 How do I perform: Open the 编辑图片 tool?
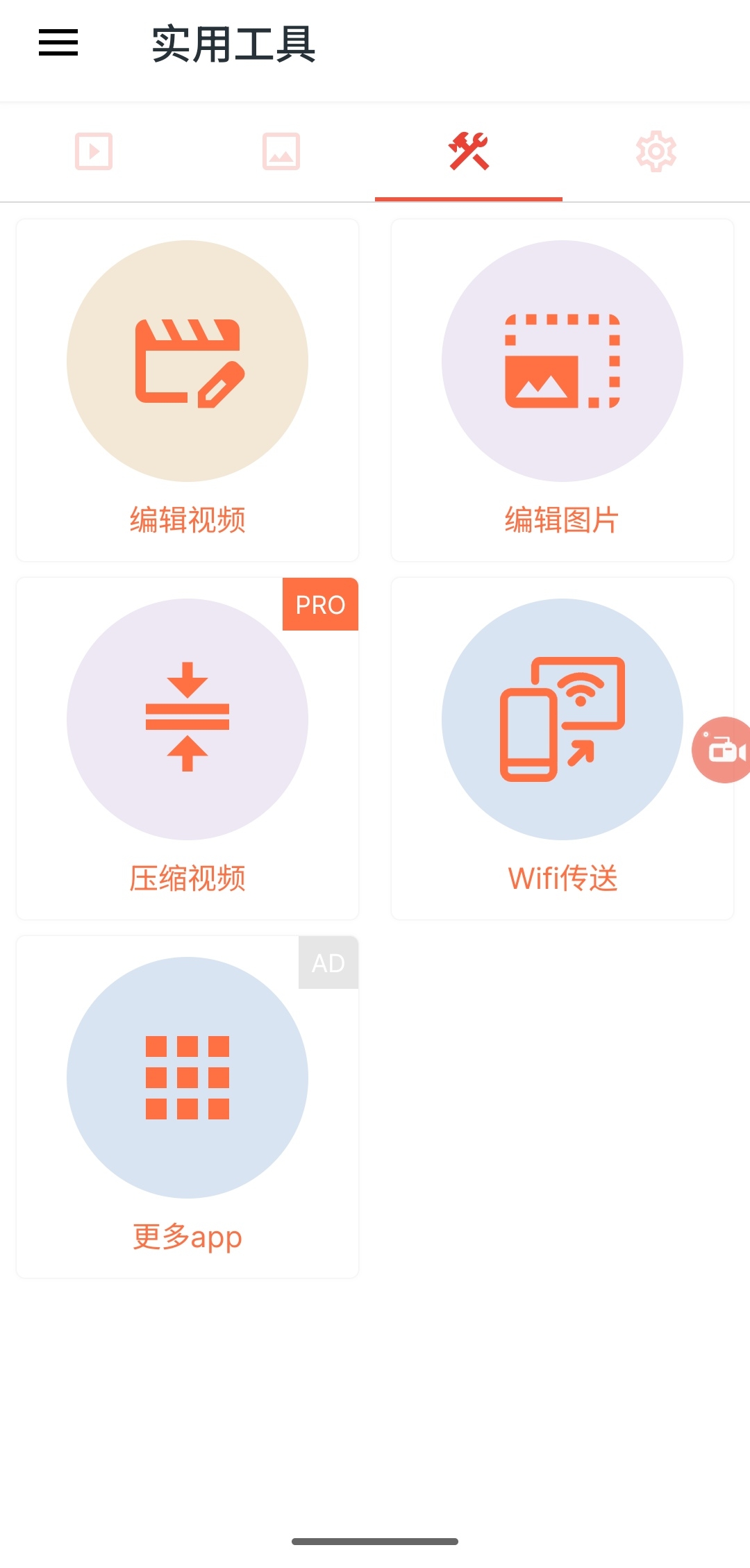click(562, 390)
